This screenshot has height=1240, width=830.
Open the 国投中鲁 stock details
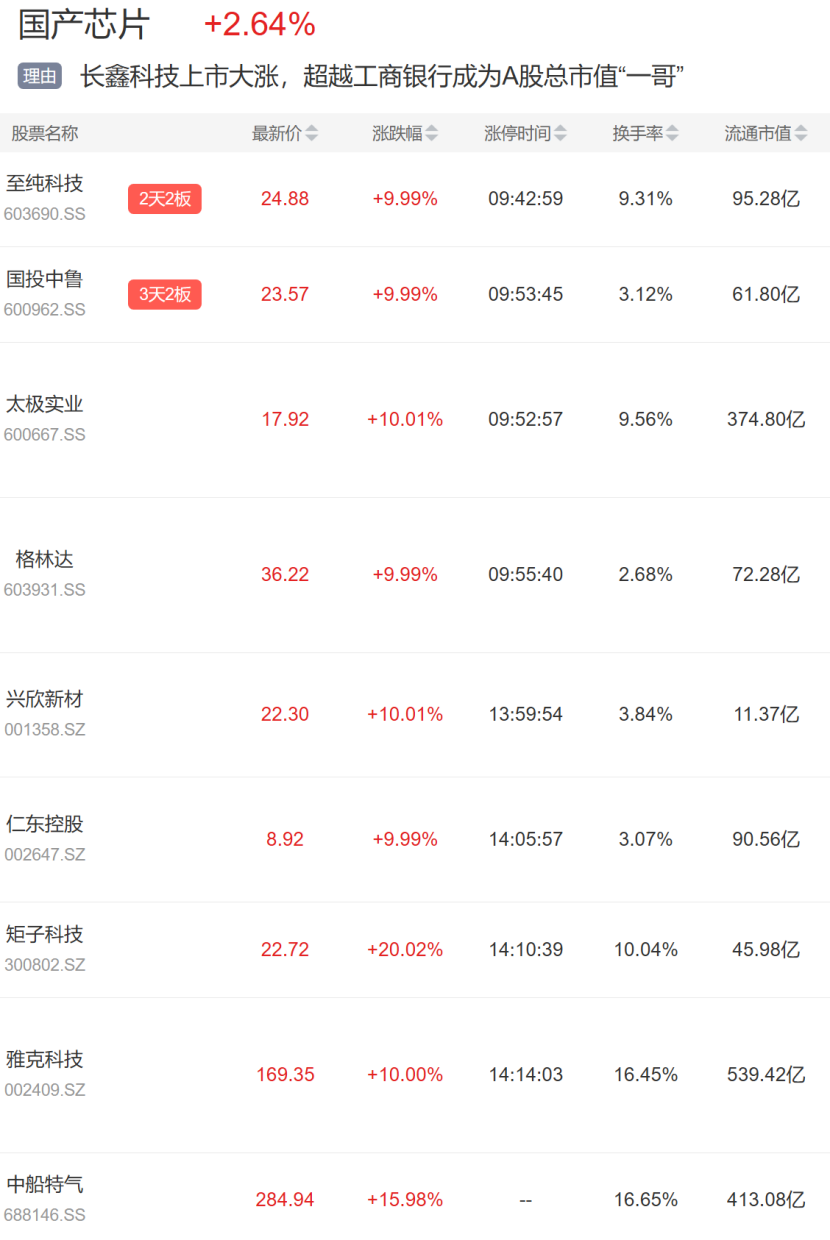pos(415,295)
